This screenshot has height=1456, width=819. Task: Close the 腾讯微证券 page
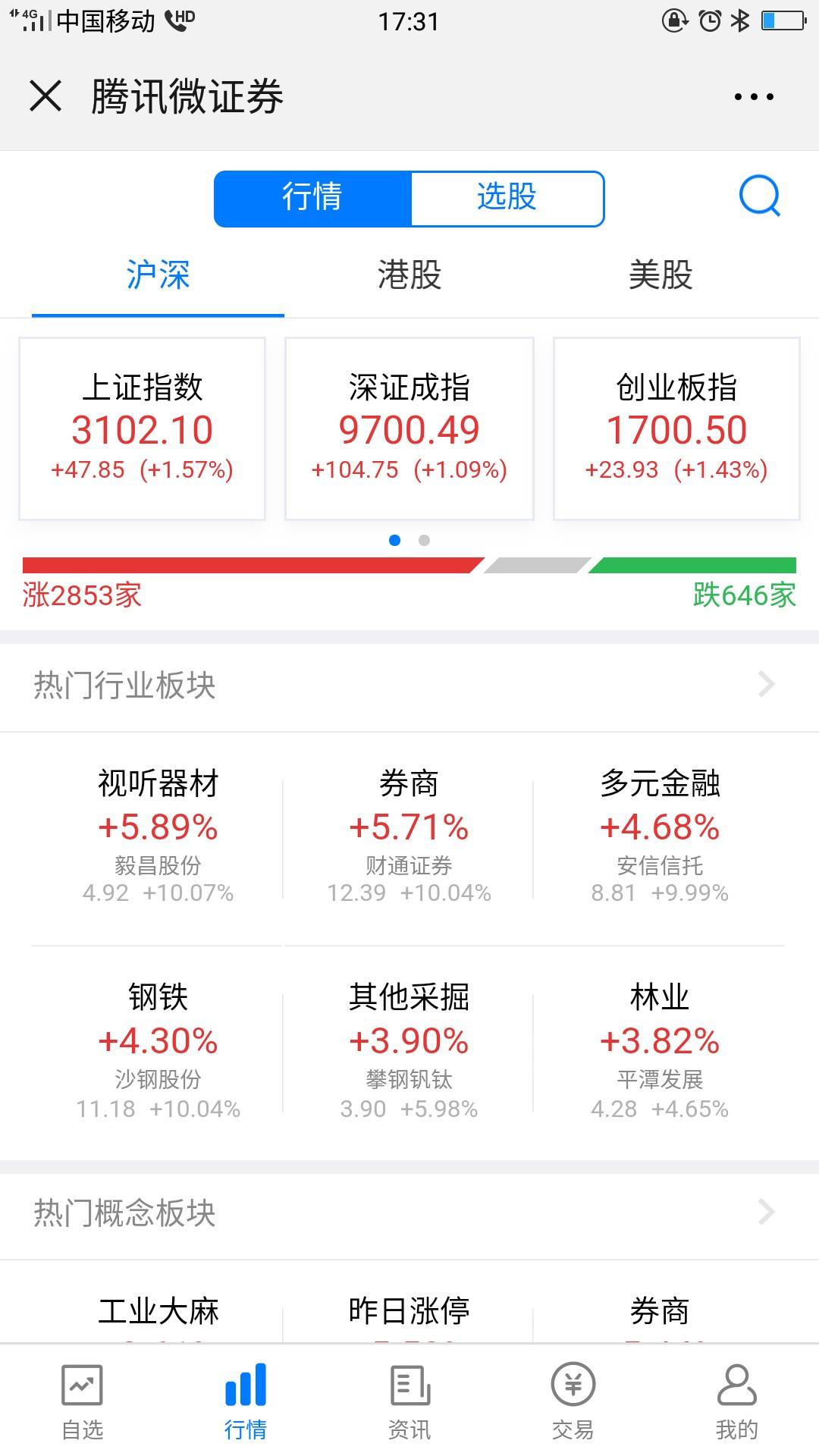click(45, 96)
